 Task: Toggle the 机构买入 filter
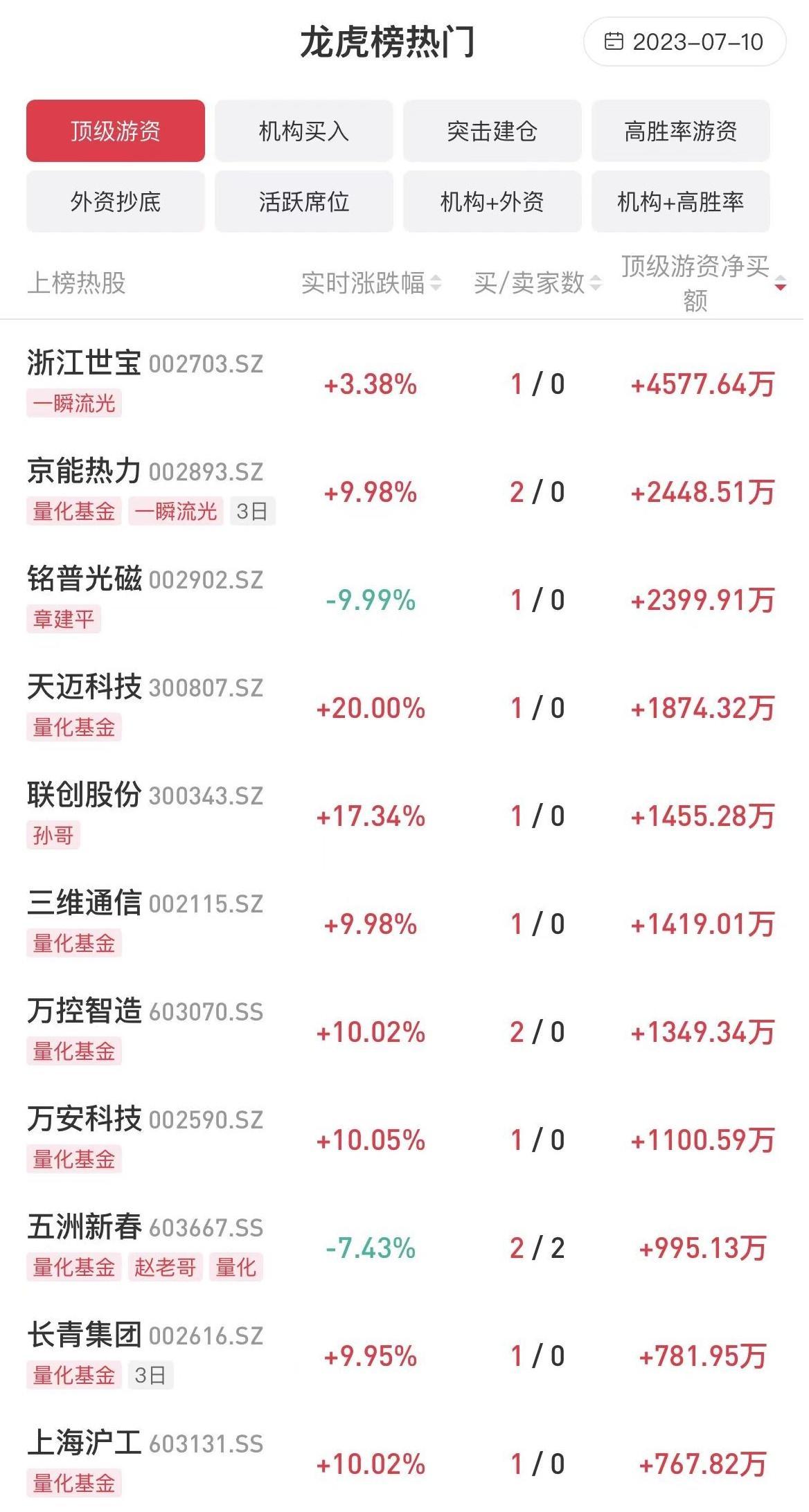305,132
